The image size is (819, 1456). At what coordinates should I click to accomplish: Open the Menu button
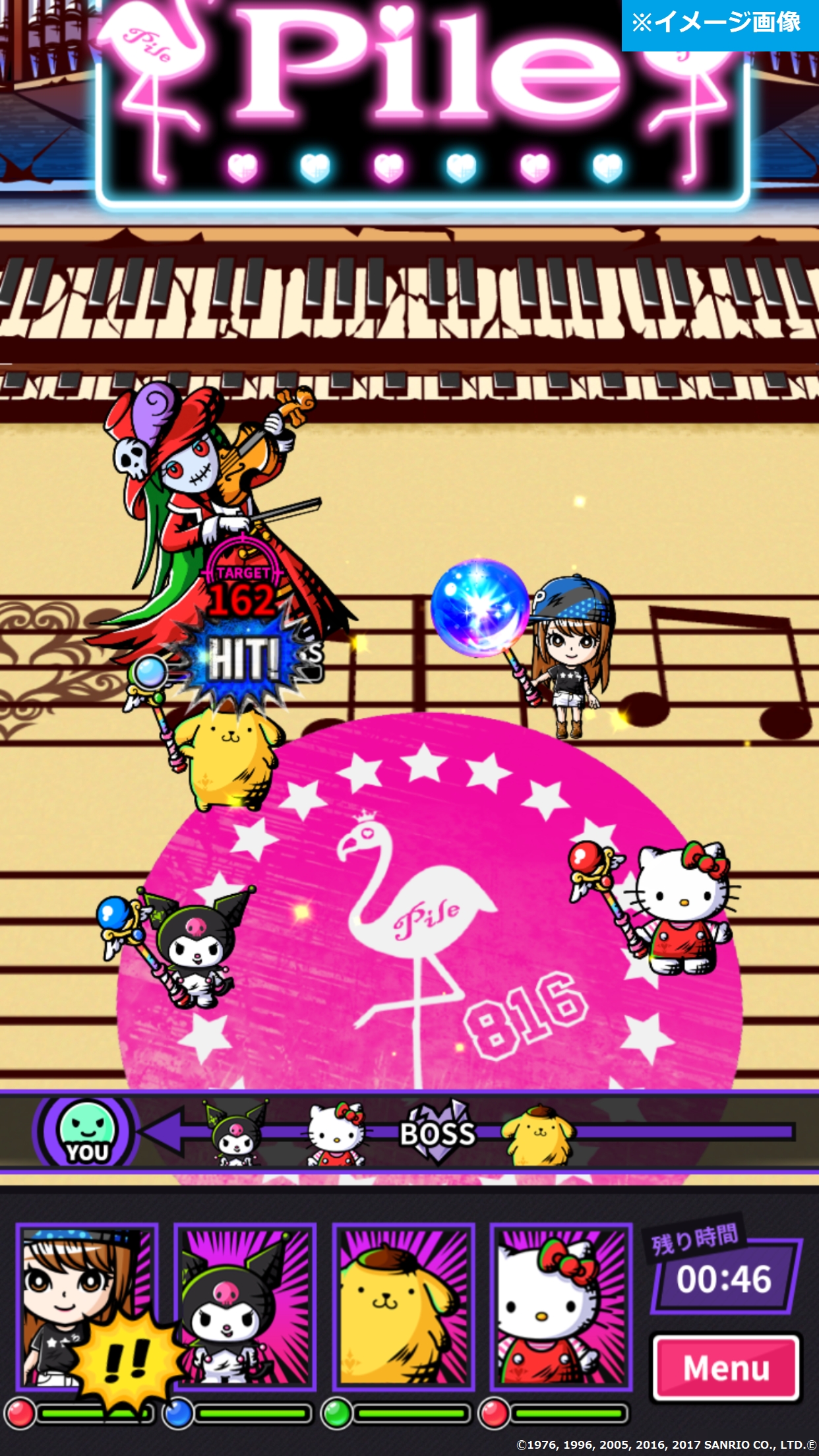(726, 1368)
